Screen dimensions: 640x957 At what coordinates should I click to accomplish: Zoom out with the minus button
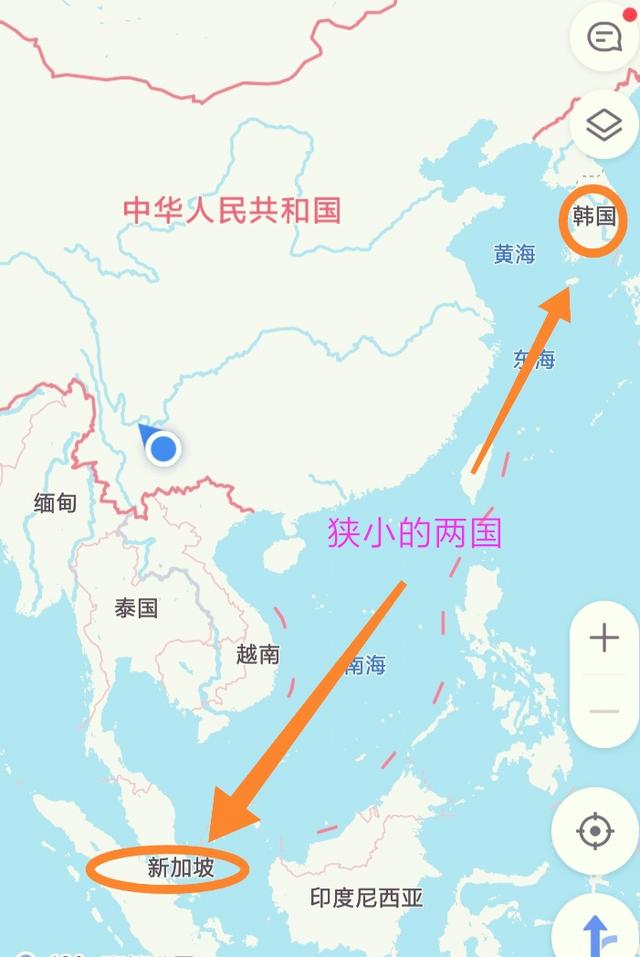pos(604,711)
